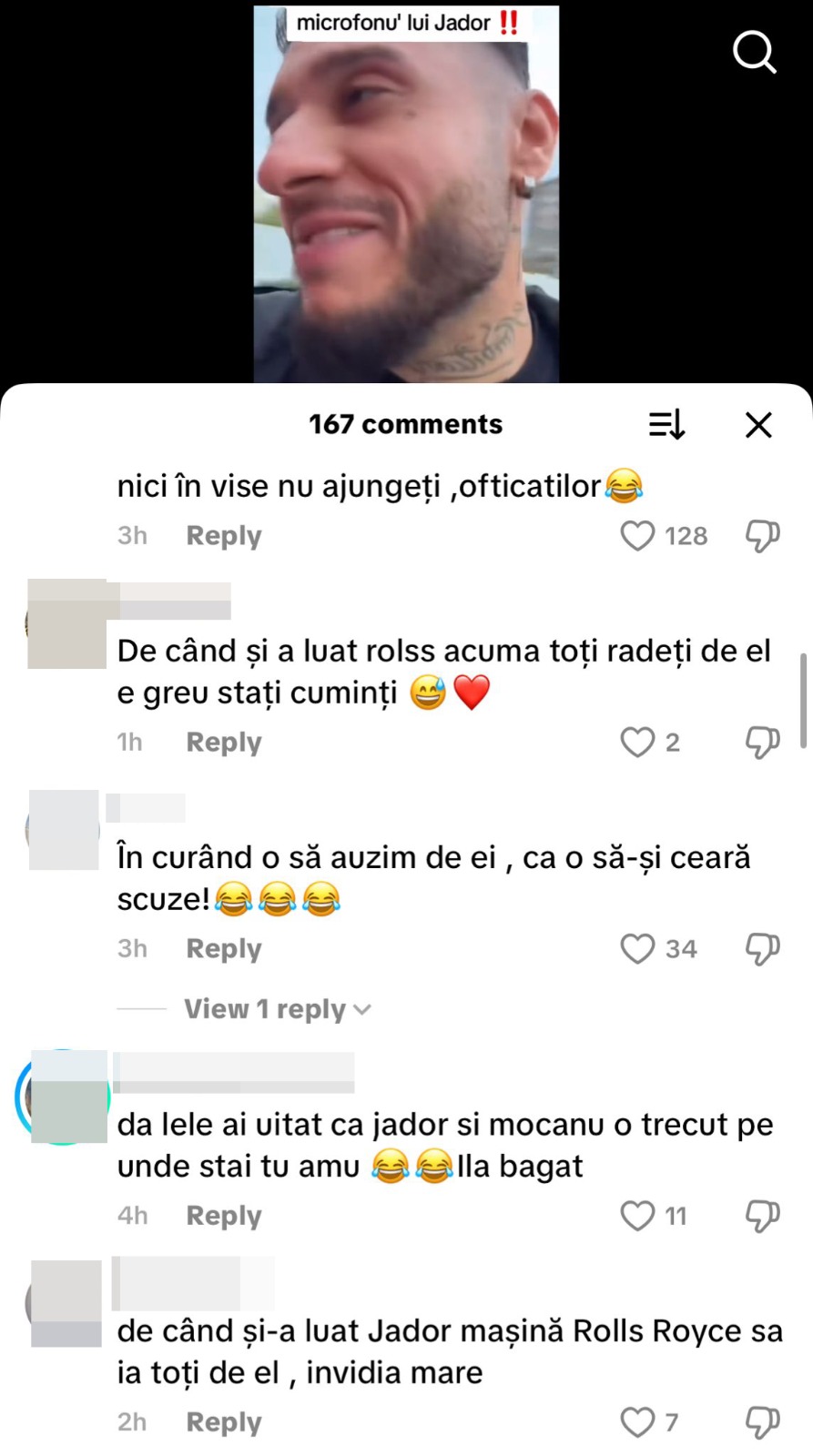Dislike the 'mașină Rolls Royce' comment
Image resolution: width=813 pixels, height=1456 pixels.
[x=762, y=1422]
